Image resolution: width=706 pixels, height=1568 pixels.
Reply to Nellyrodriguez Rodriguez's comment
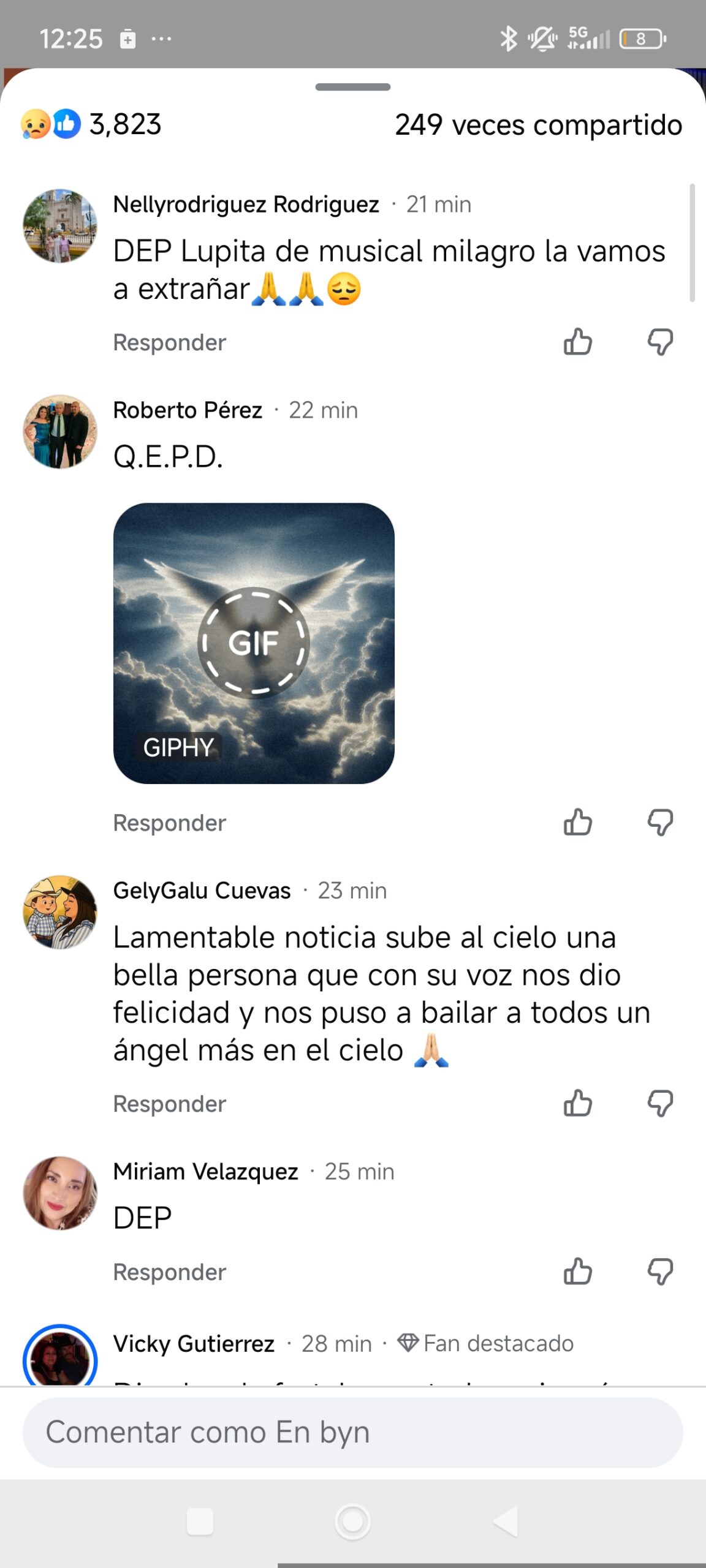[170, 342]
